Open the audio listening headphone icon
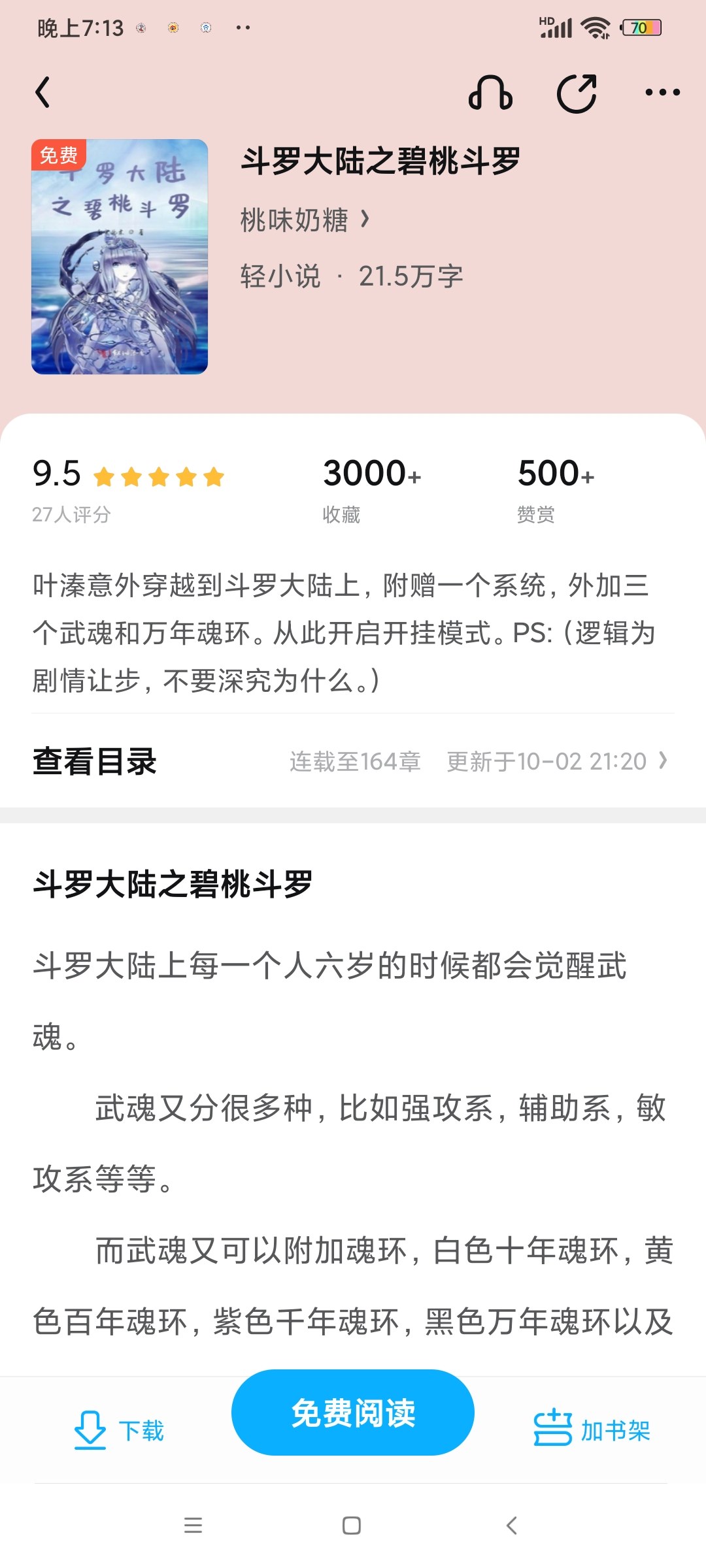 tap(490, 93)
